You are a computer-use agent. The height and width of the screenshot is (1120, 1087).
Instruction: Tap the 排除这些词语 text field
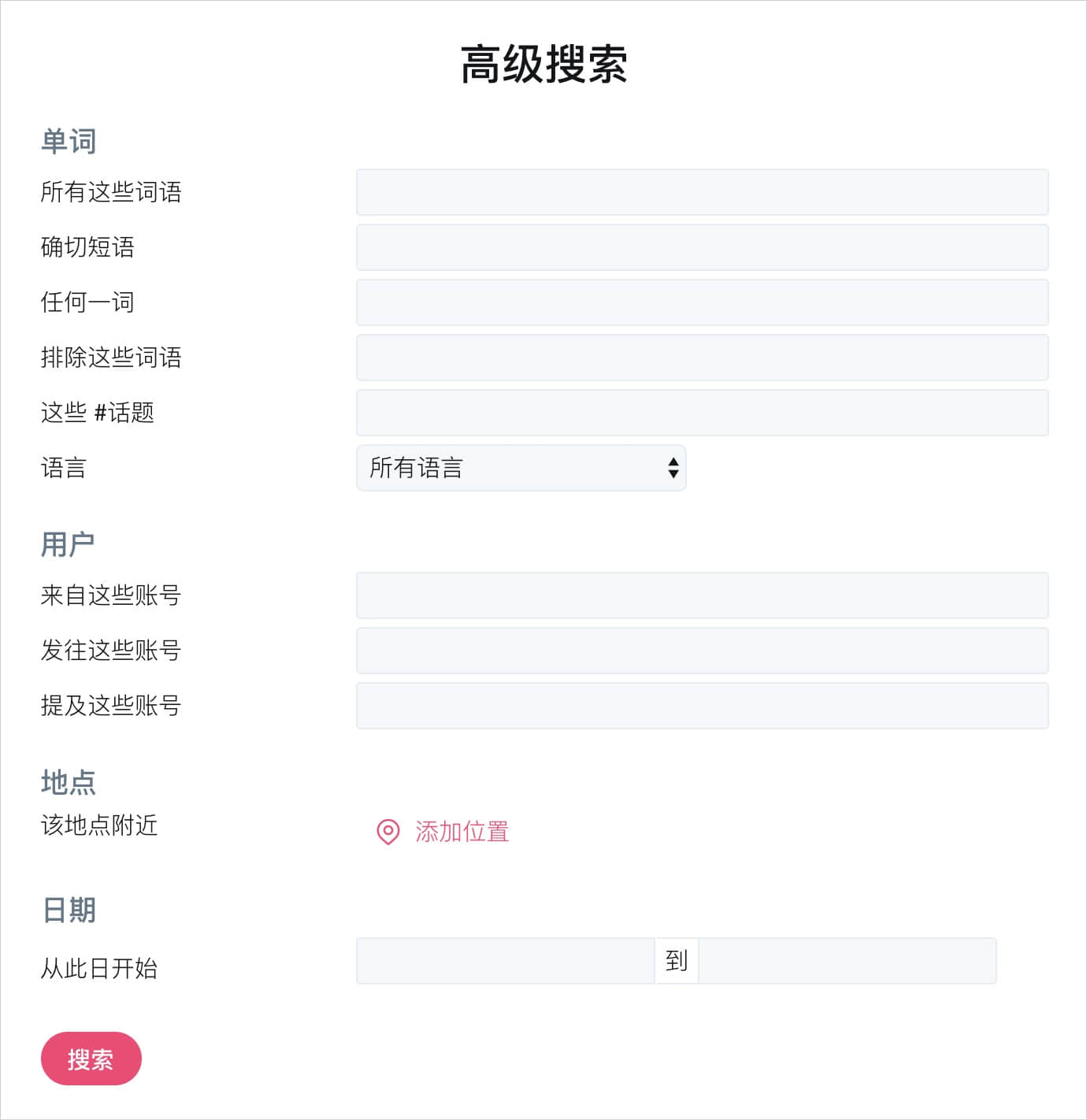pos(702,358)
